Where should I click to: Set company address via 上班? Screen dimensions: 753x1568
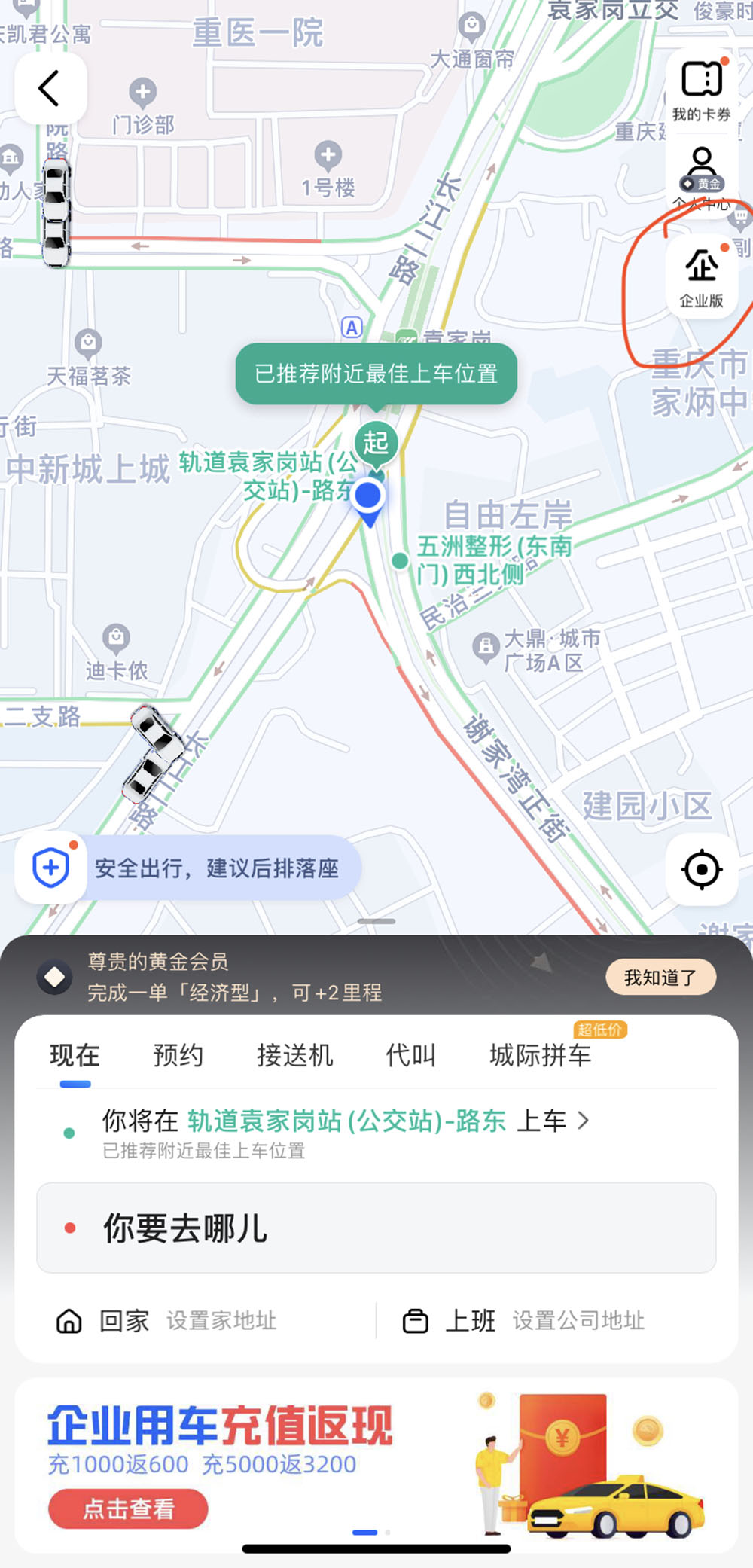coord(524,1320)
